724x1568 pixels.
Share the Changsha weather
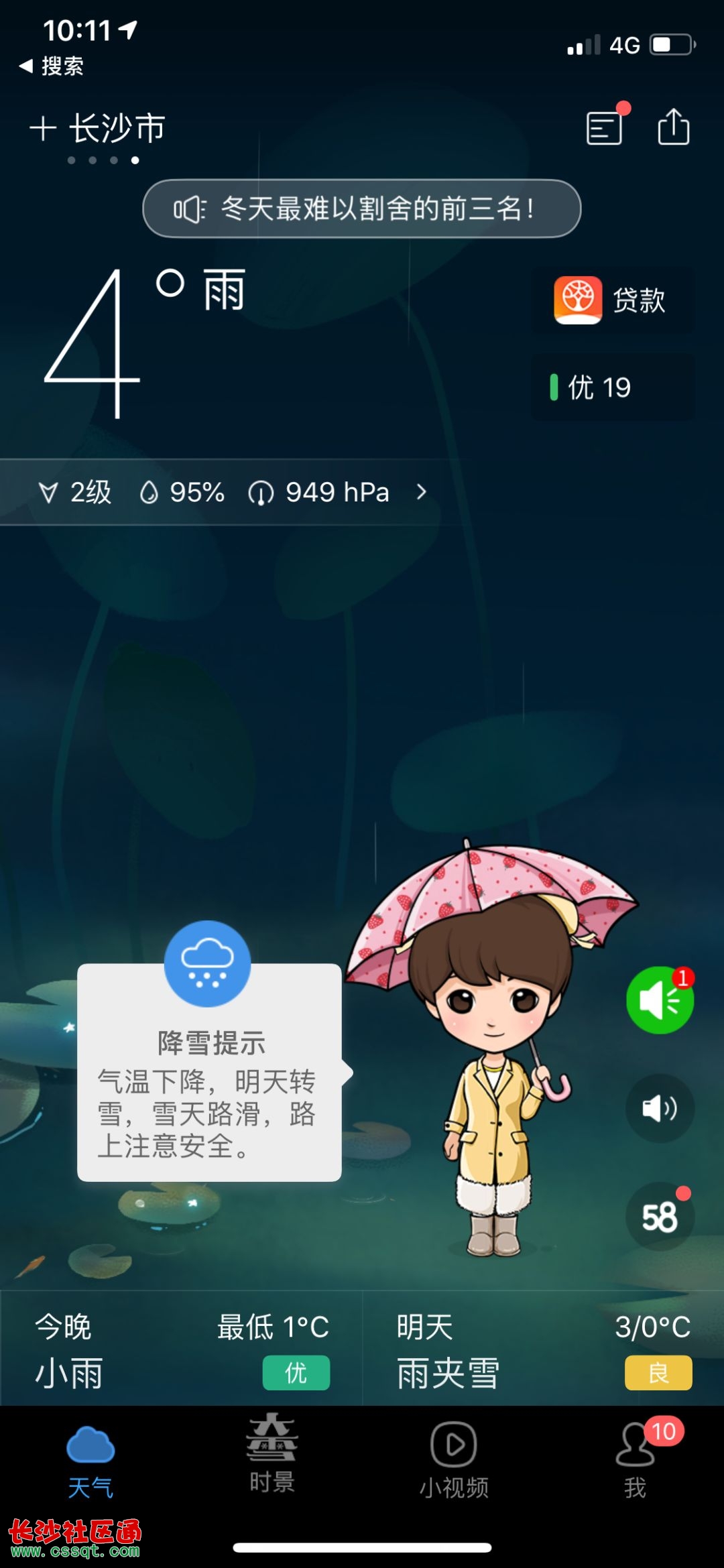coord(673,126)
